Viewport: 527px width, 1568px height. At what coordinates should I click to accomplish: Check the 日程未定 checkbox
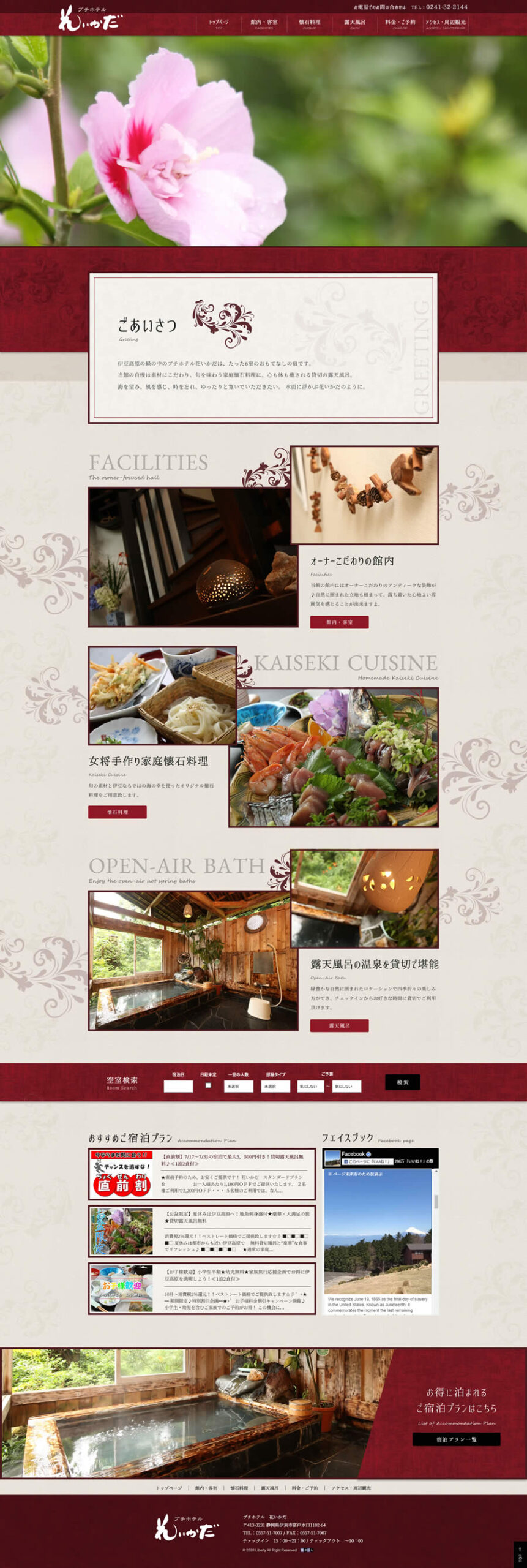(x=208, y=1085)
